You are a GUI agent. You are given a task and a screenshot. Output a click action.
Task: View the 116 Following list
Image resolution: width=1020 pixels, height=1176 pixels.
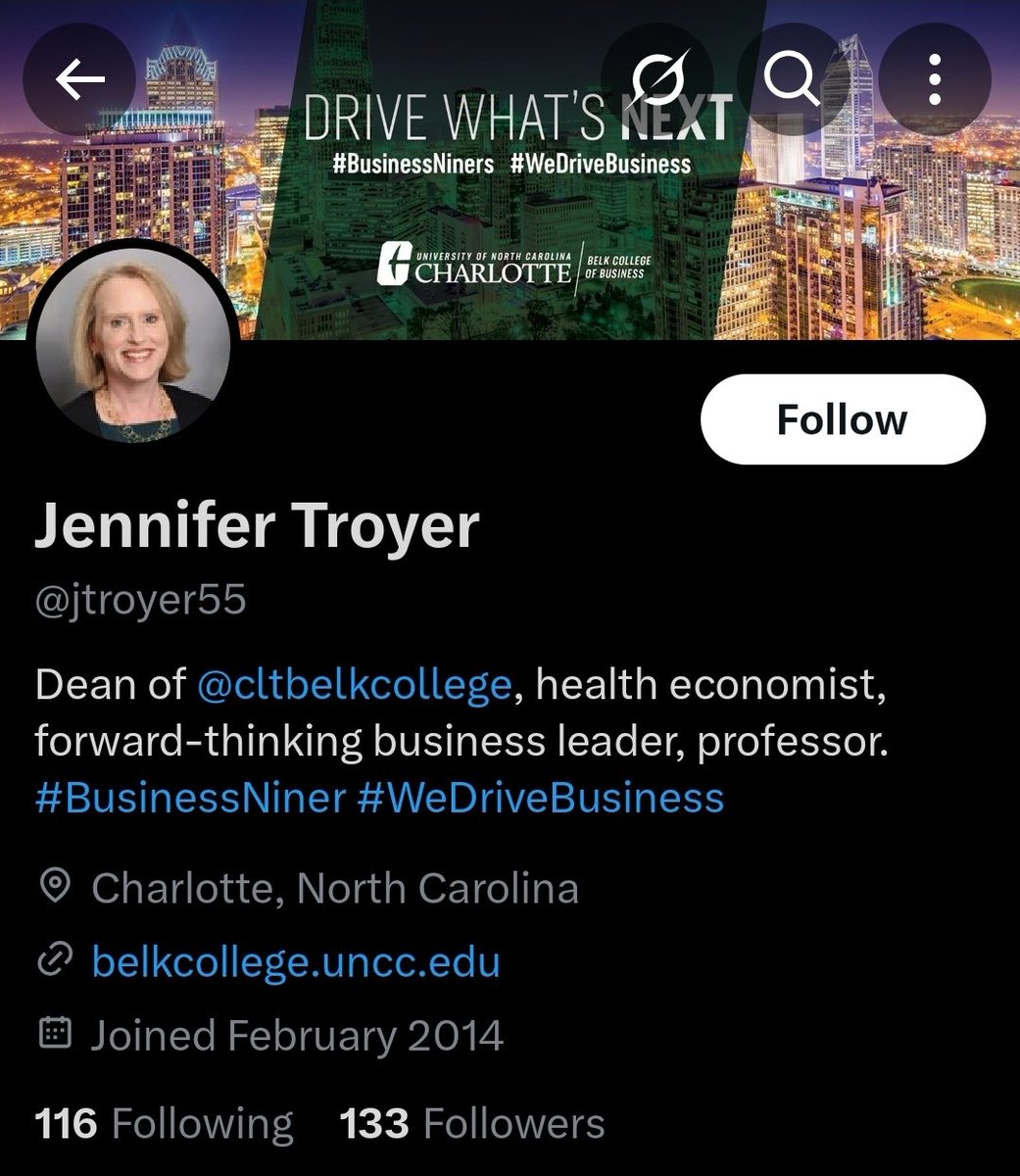click(164, 1123)
